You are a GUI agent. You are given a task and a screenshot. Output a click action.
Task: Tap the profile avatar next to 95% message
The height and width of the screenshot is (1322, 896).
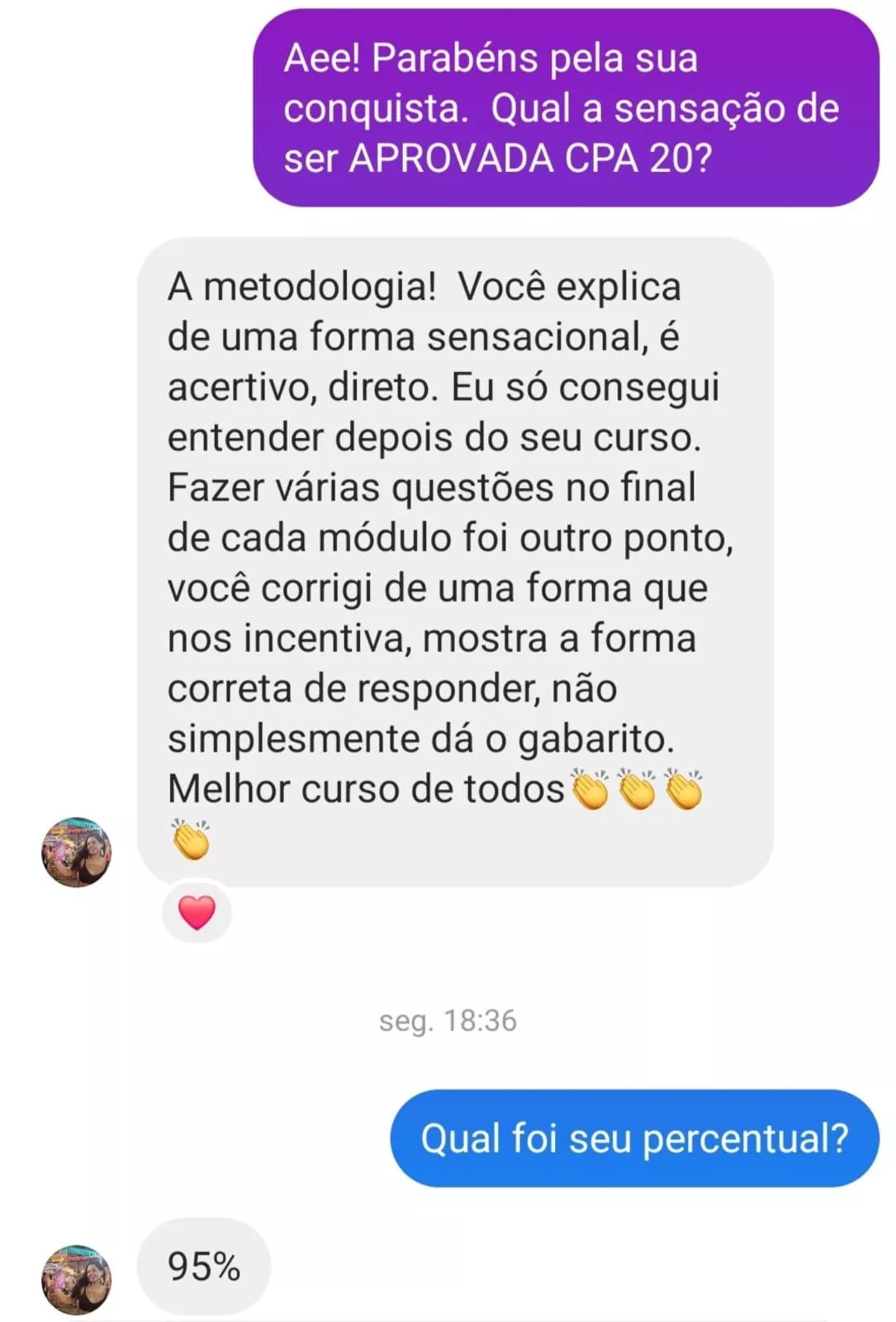[x=77, y=1279]
